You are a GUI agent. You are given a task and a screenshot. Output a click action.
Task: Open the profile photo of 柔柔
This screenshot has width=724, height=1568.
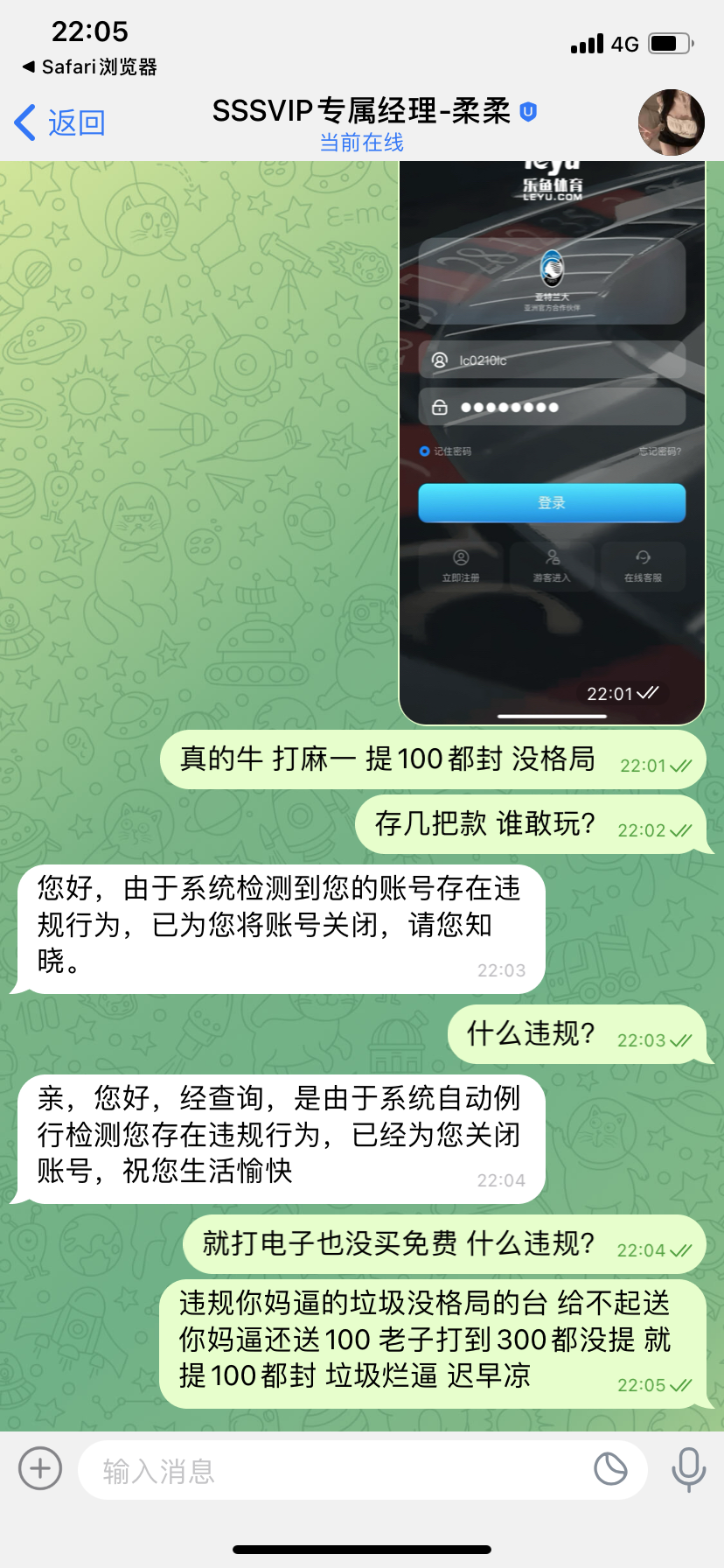point(671,122)
